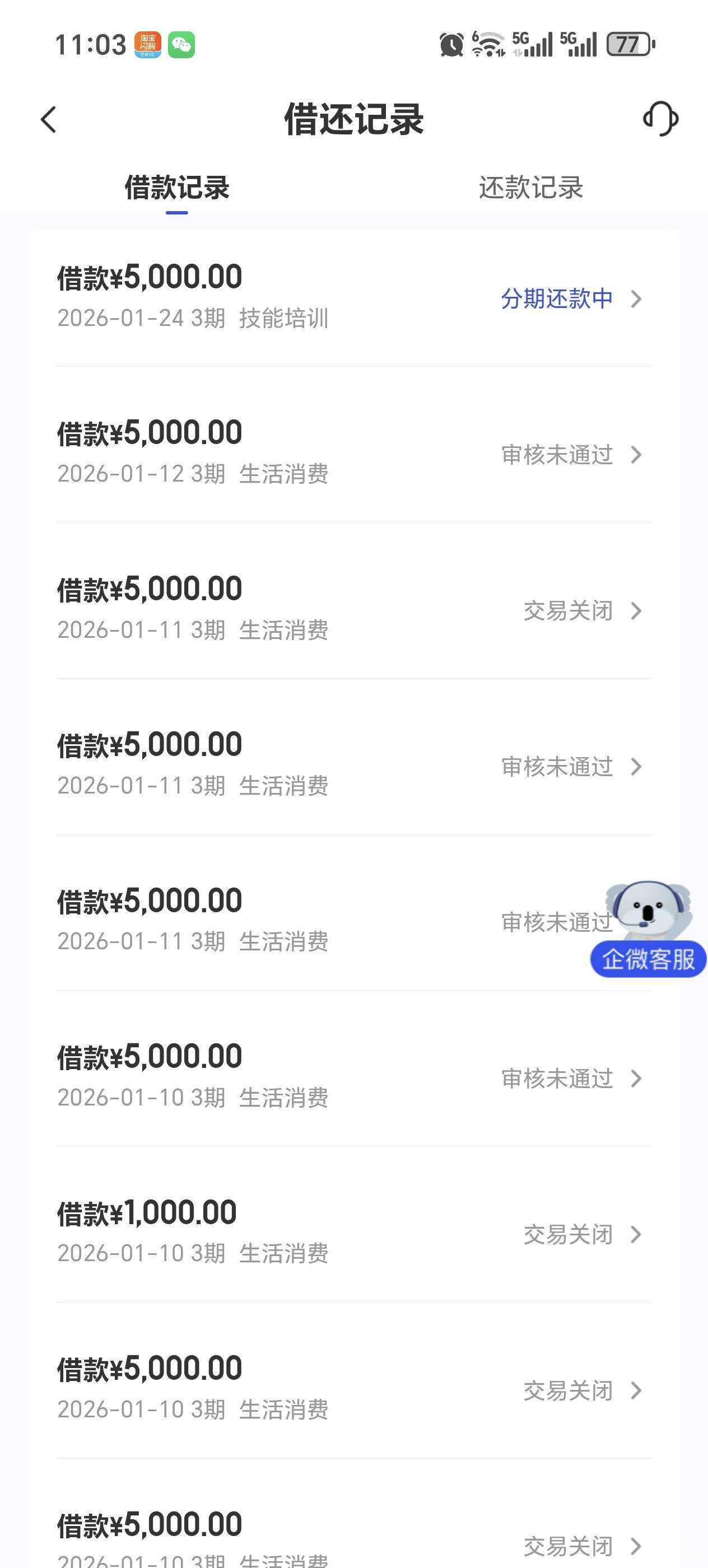The width and height of the screenshot is (708, 1568).
Task: View the ¥1,000.00 loan record details
Action: (x=353, y=1233)
